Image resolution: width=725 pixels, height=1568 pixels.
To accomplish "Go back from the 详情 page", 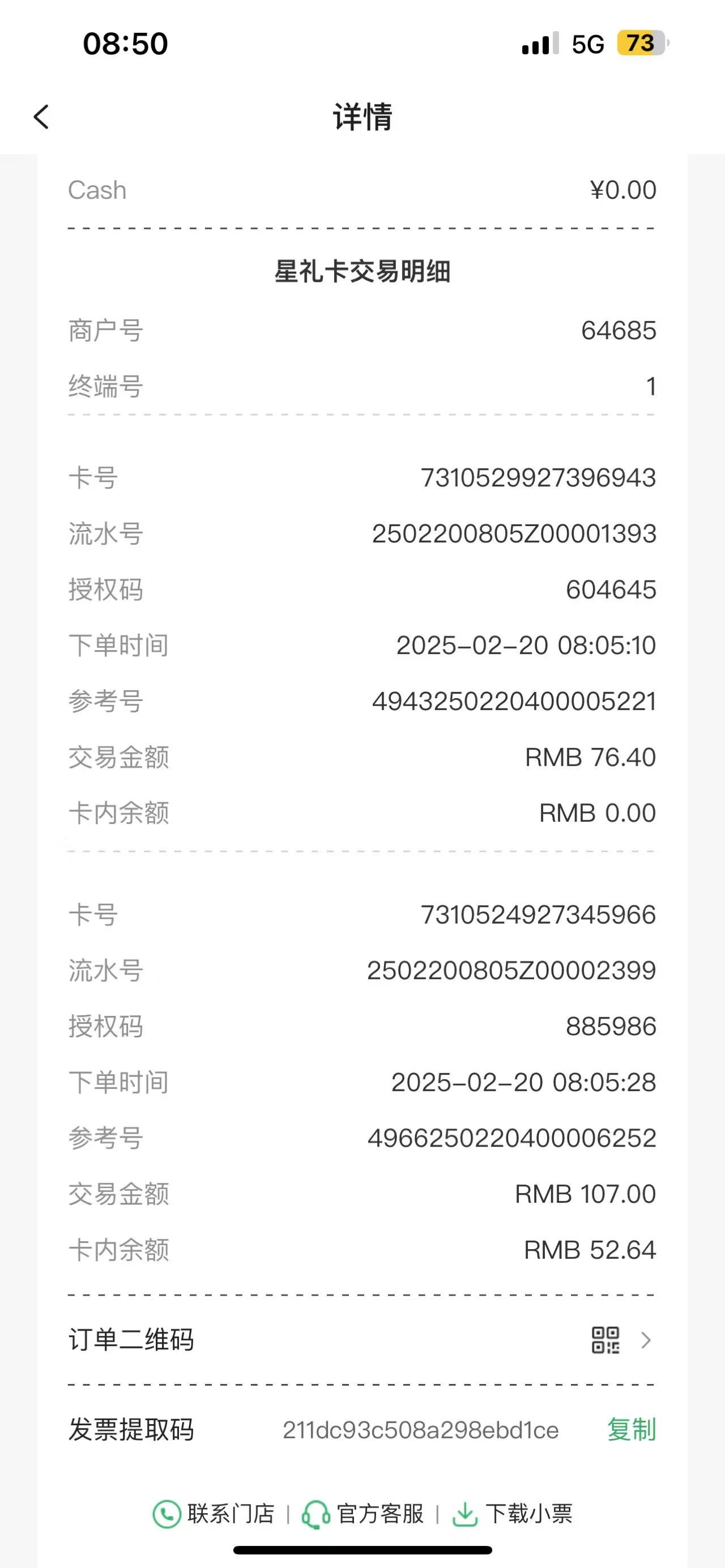I will pos(41,117).
